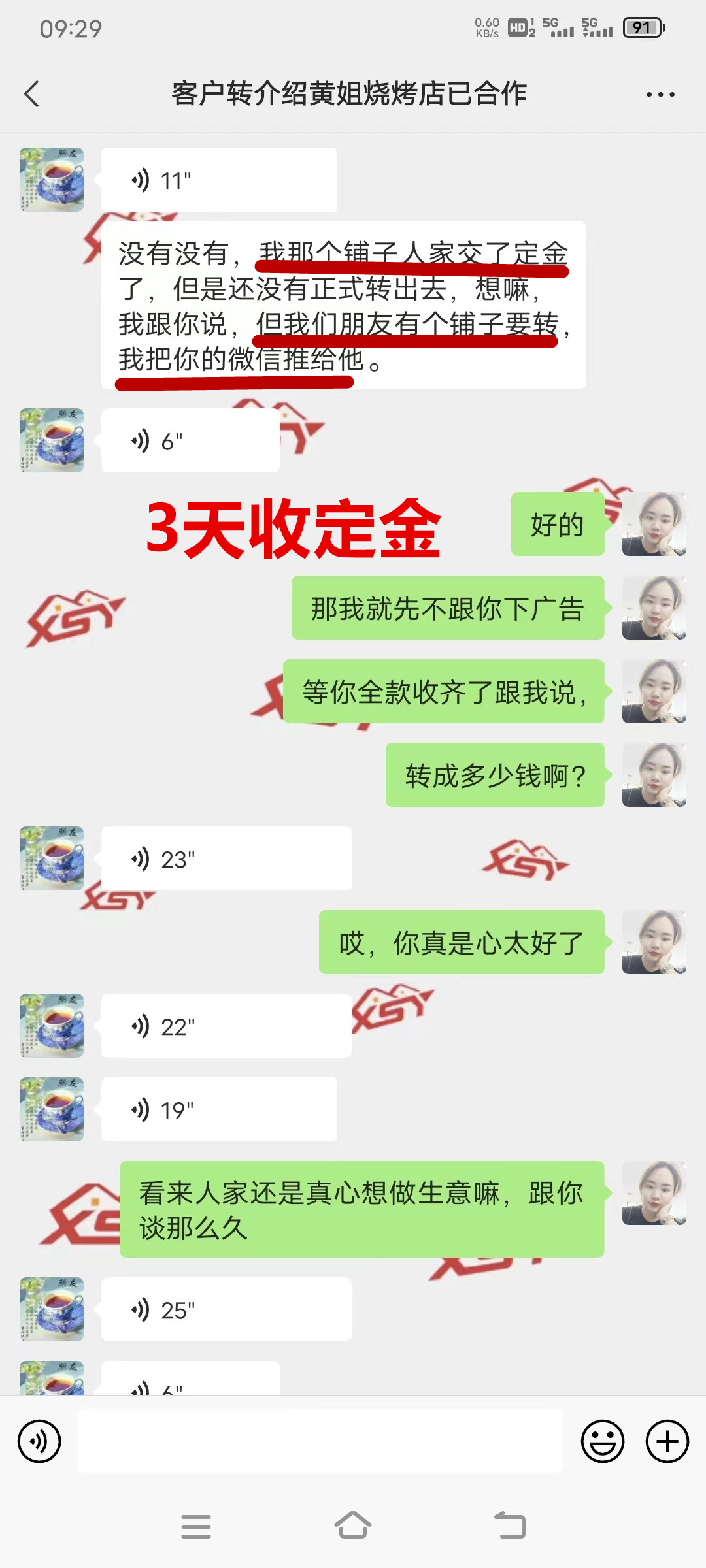Open the chat's three-dot menu

coord(660,95)
